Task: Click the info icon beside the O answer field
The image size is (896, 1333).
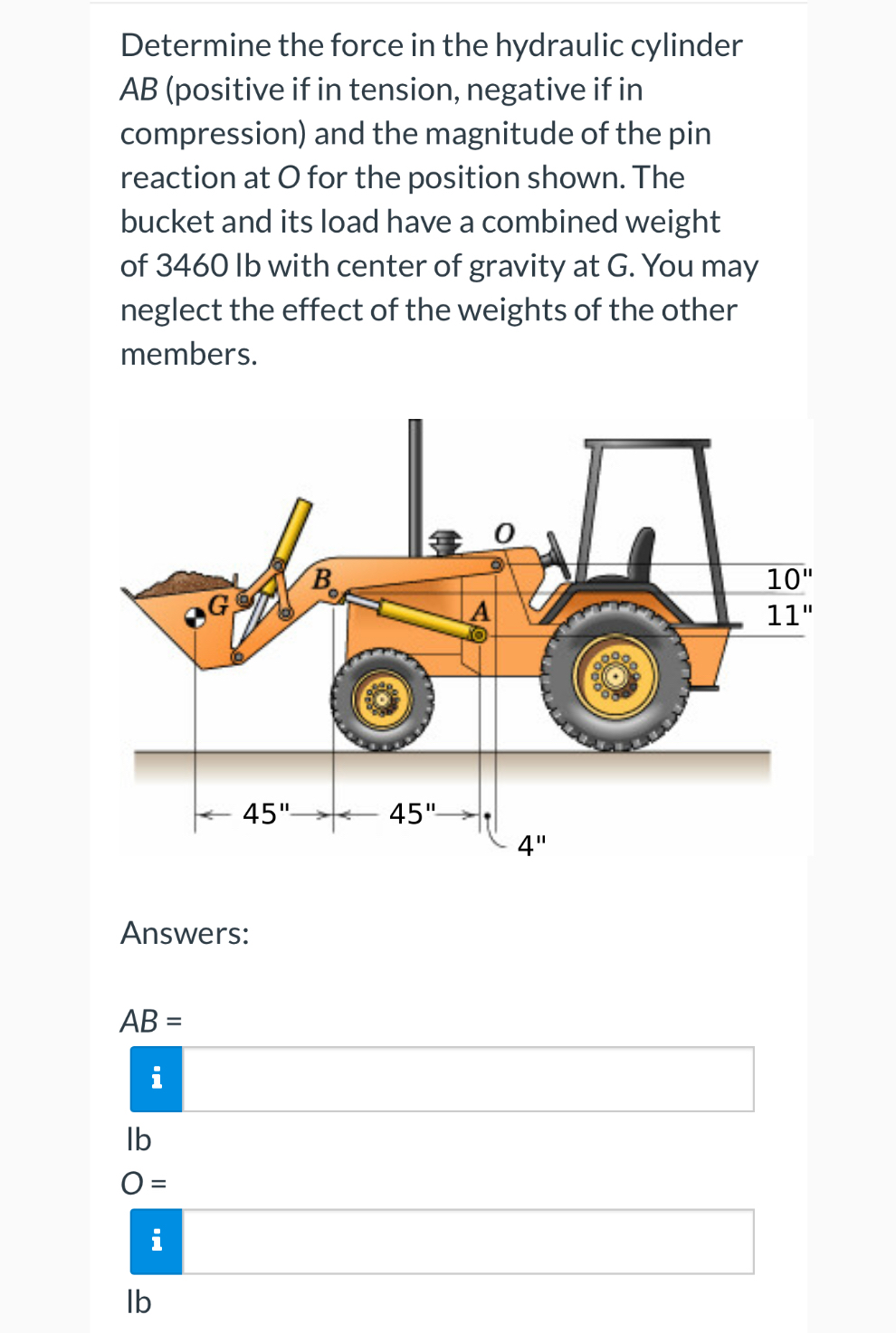Action: click(x=155, y=1241)
